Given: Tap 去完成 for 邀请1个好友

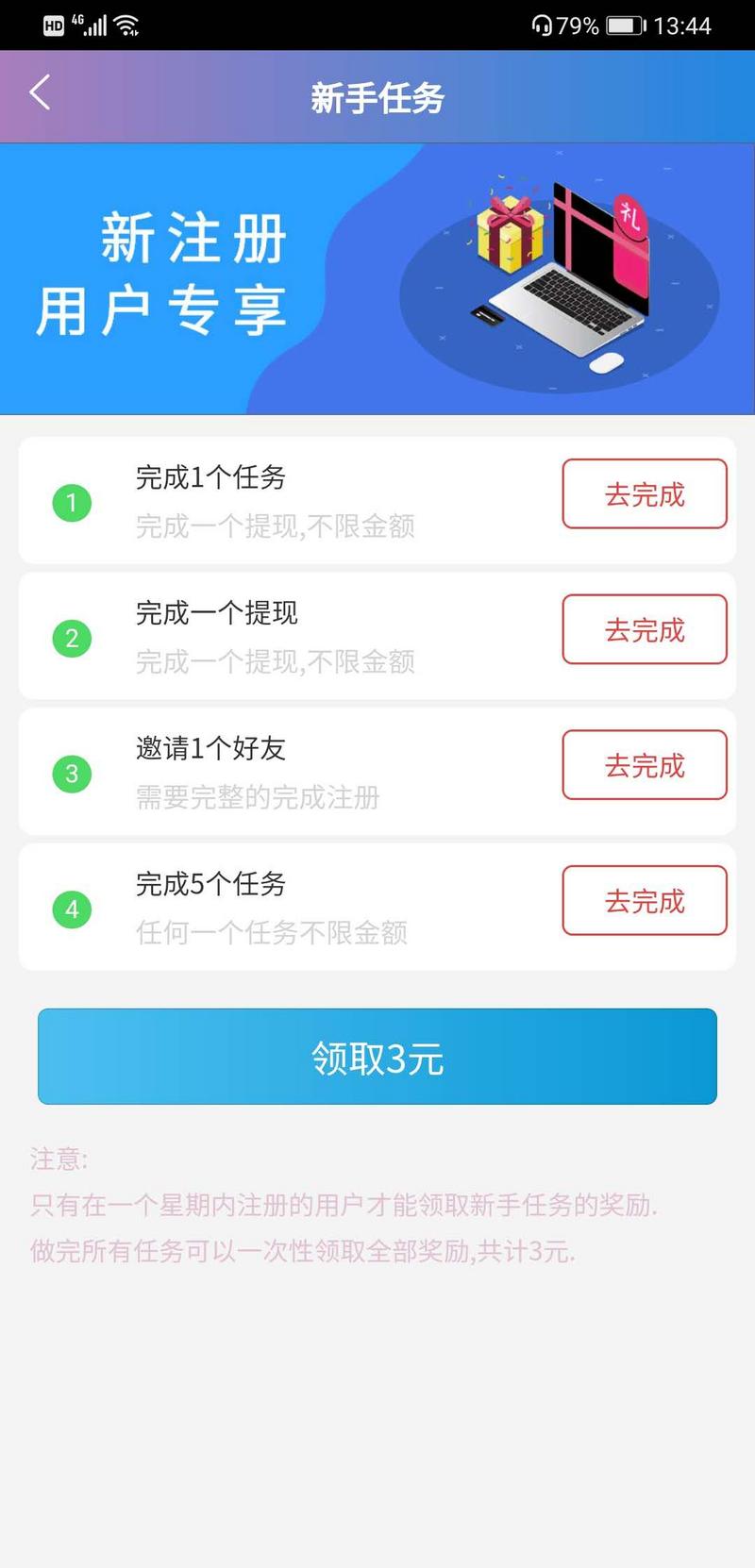Looking at the screenshot, I should 645,766.
